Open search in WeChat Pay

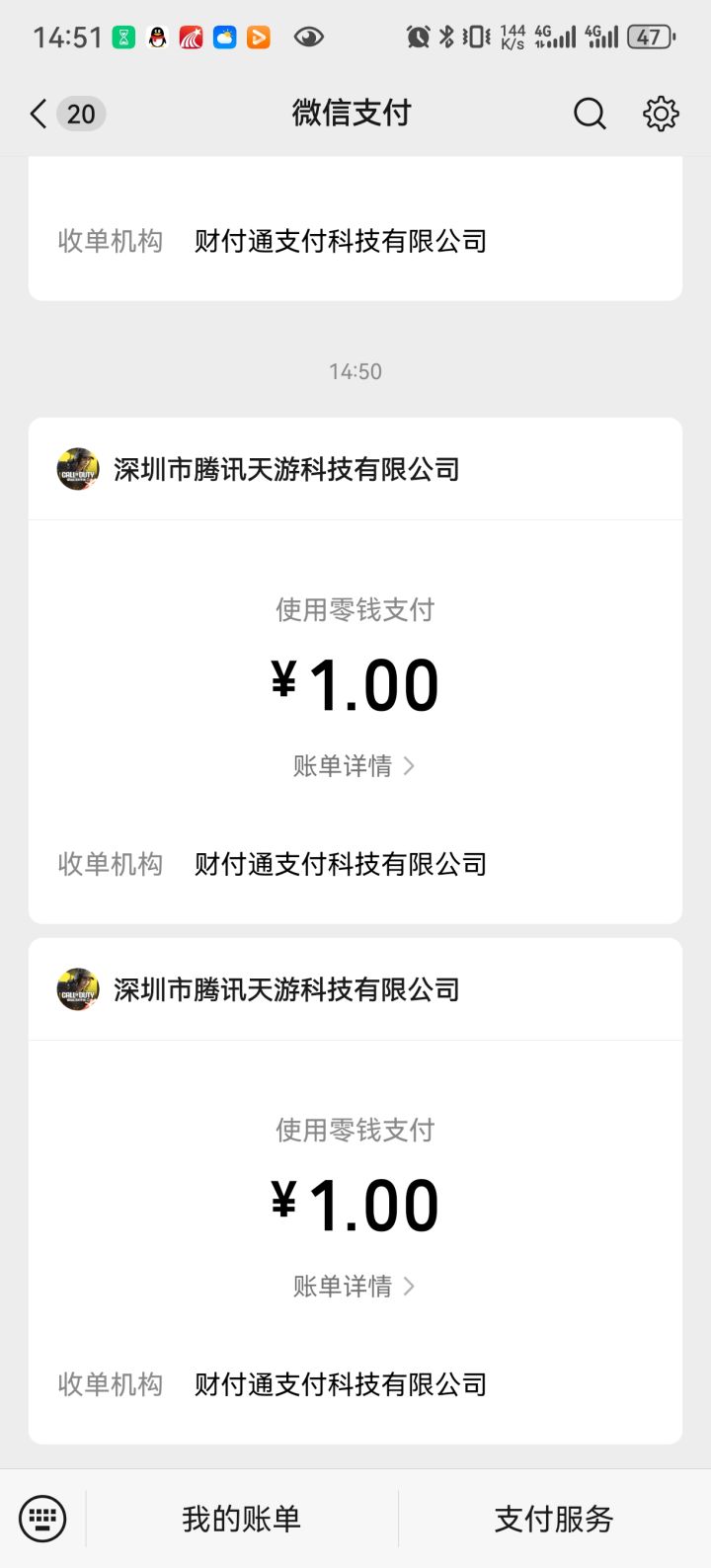[x=590, y=114]
